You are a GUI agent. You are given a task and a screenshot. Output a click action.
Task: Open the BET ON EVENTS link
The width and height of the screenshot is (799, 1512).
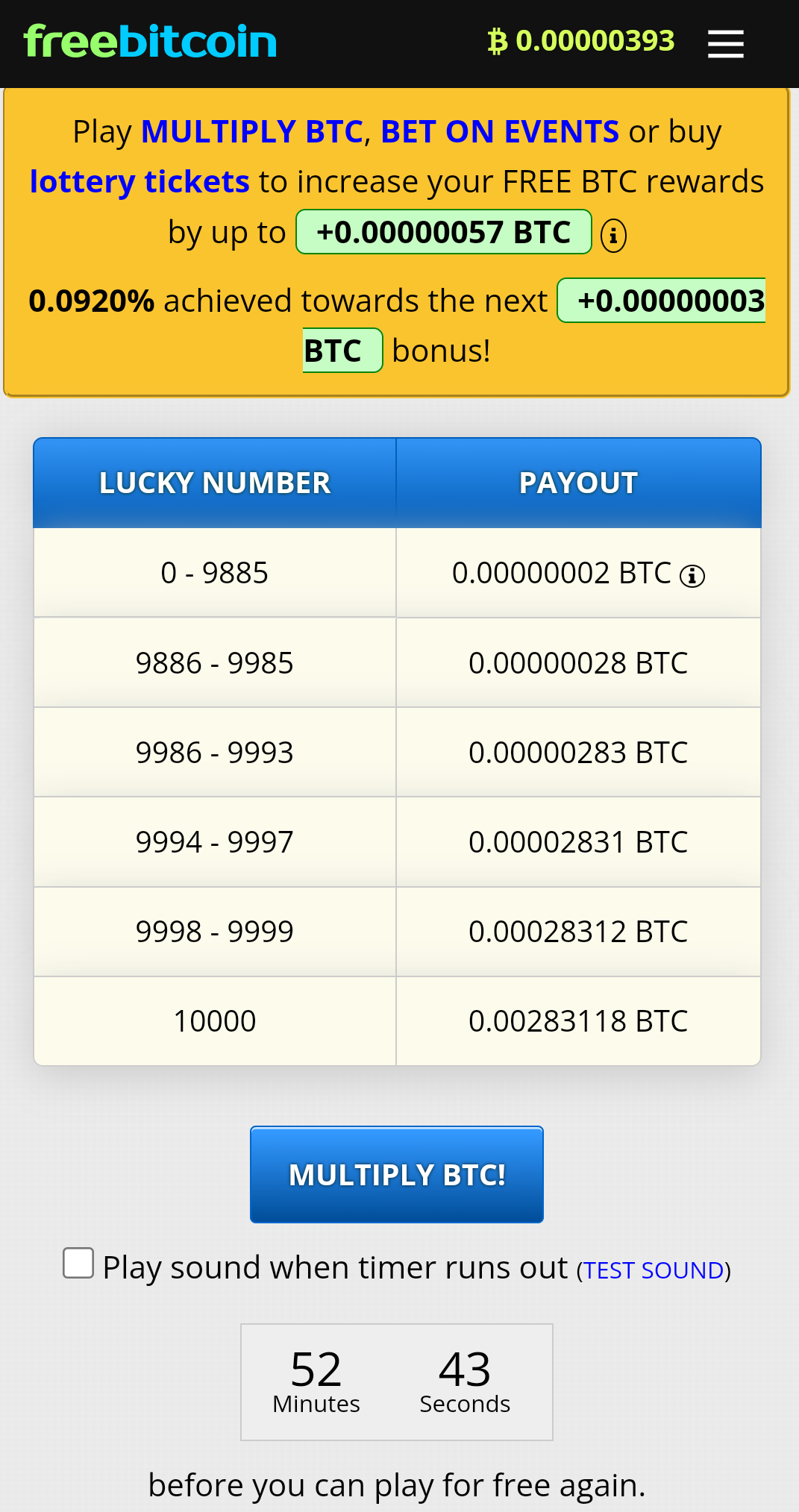coord(499,132)
